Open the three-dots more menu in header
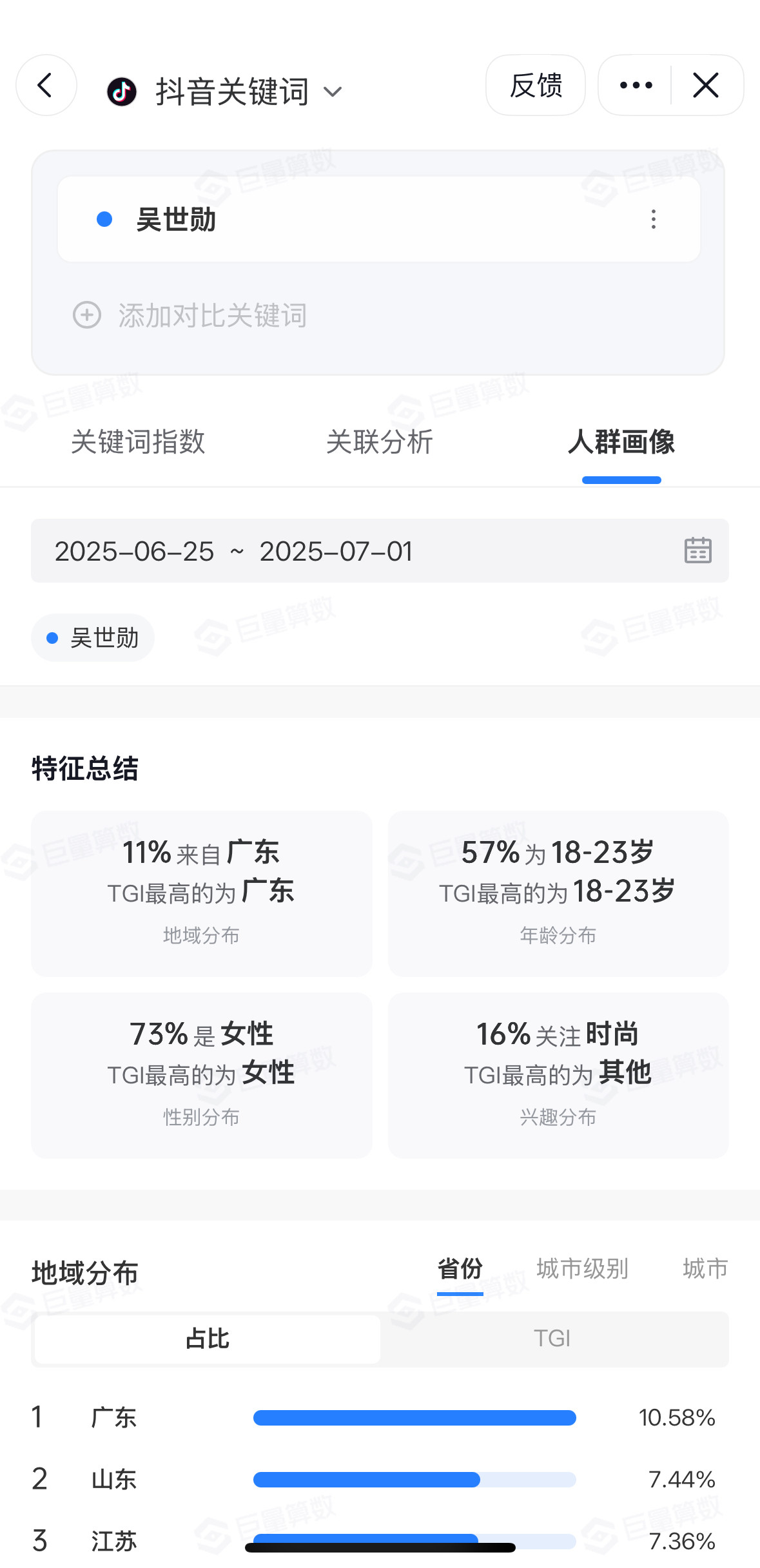 [636, 85]
